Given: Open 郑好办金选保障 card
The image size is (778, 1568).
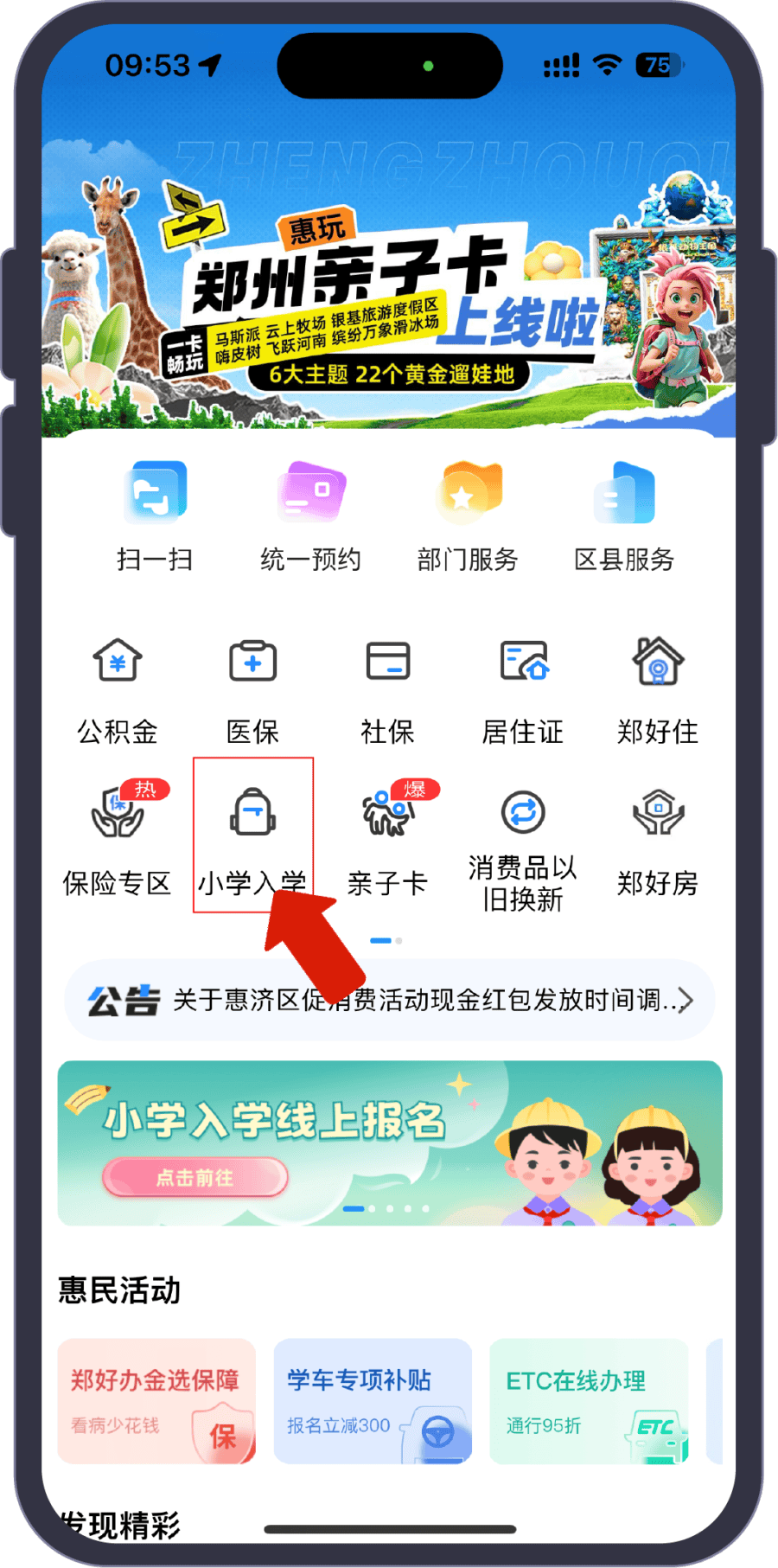Looking at the screenshot, I should [156, 1401].
